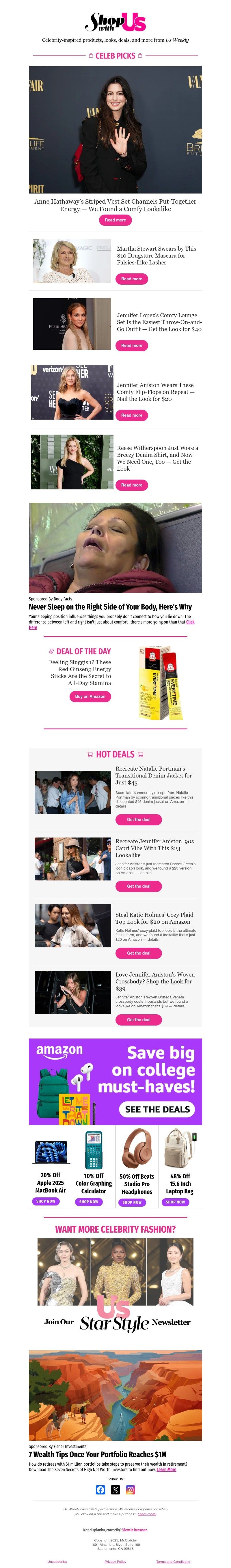231x1568 pixels.
Task: Visit the Instagram profile icon
Action: coord(131,1490)
